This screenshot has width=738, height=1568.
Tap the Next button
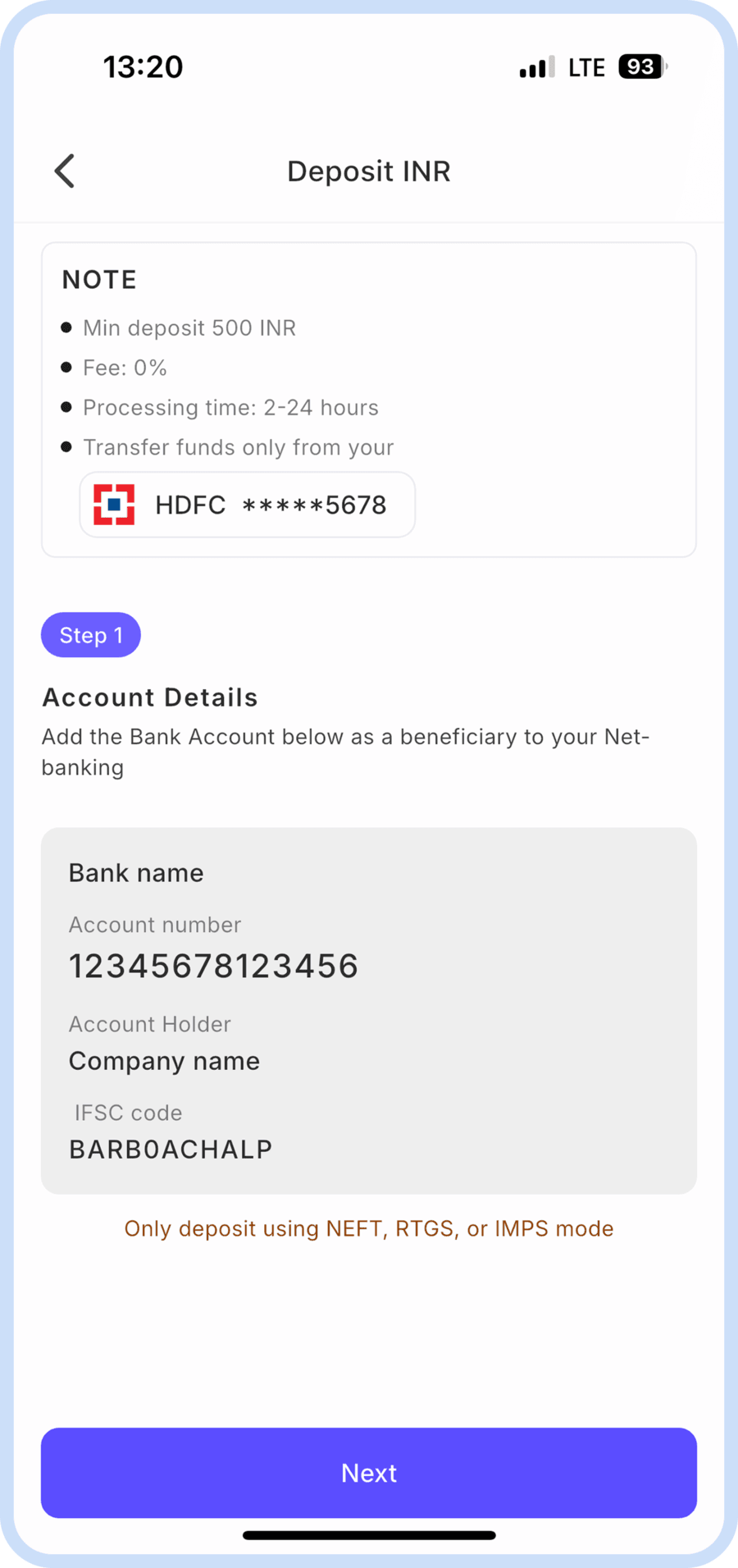pyautogui.click(x=369, y=1473)
